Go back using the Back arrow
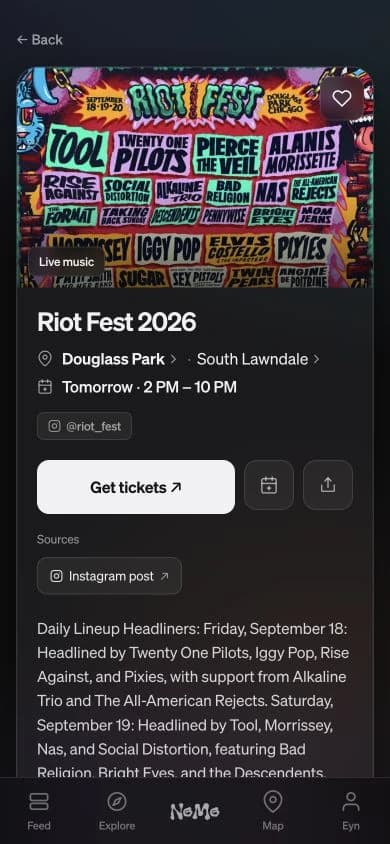 point(39,40)
